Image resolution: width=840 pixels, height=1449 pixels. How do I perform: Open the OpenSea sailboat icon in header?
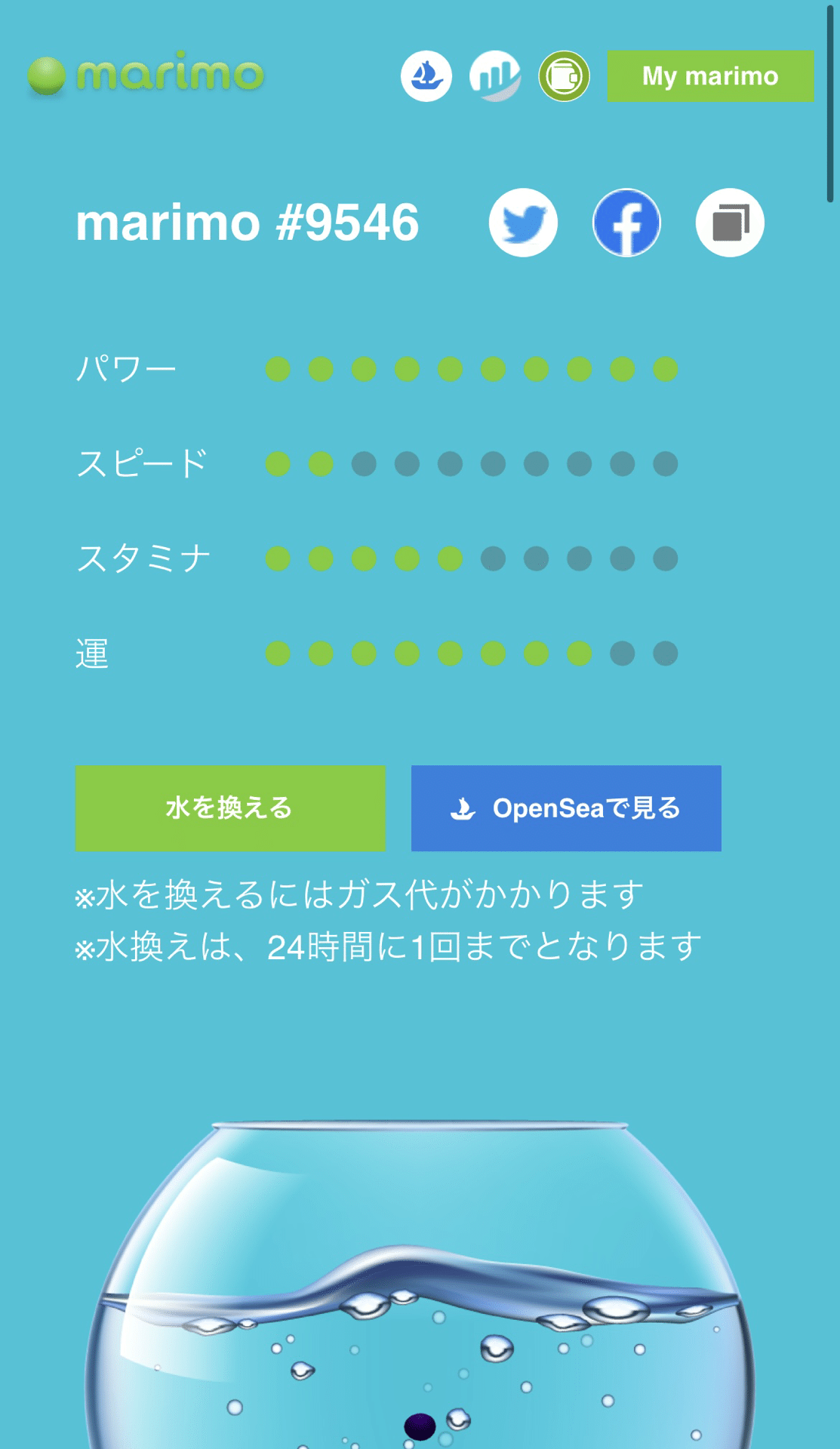426,76
